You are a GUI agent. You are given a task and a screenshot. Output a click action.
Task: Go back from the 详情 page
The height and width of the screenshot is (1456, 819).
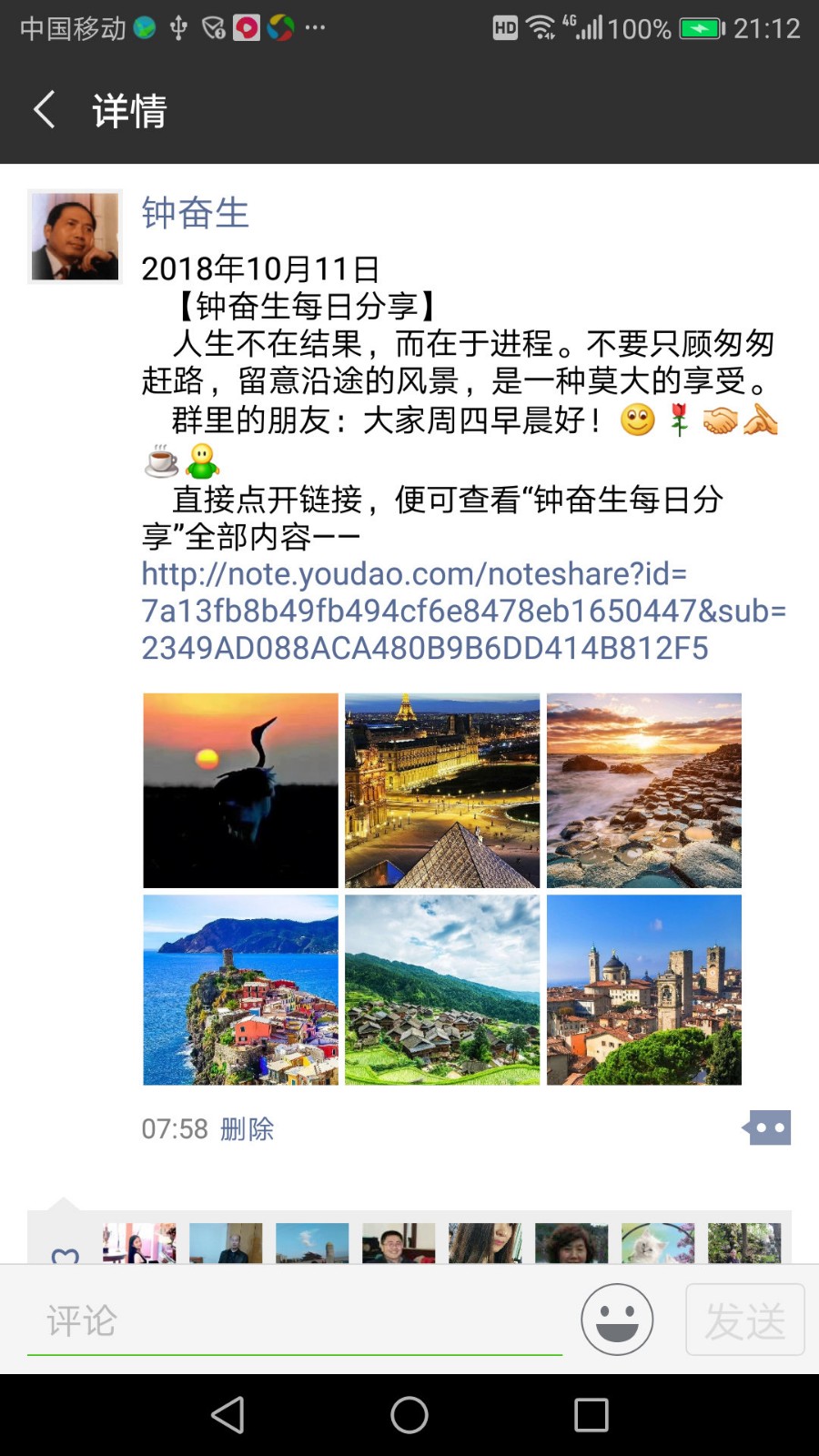pyautogui.click(x=44, y=110)
